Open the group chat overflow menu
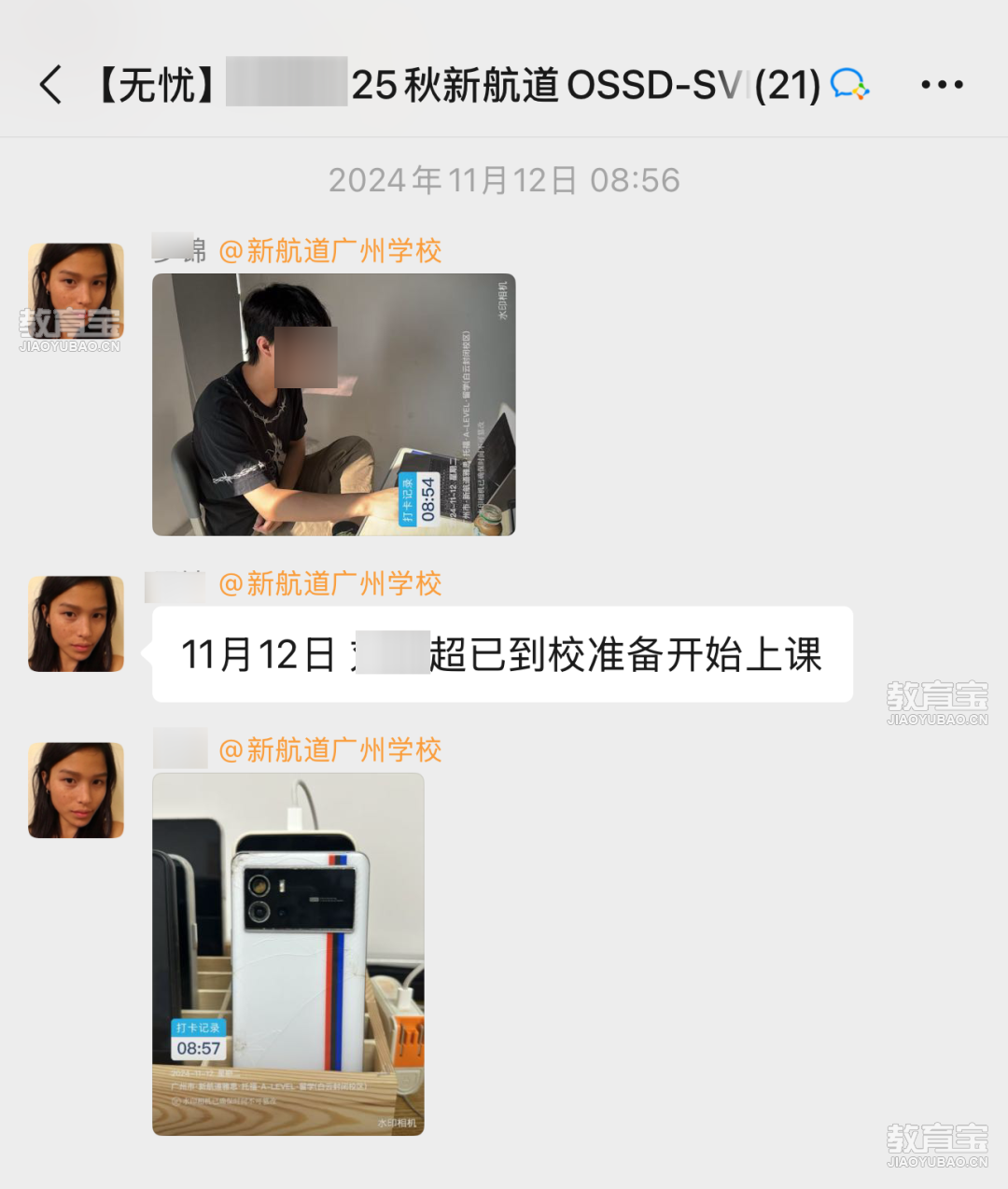The image size is (1008, 1189). coord(941,85)
